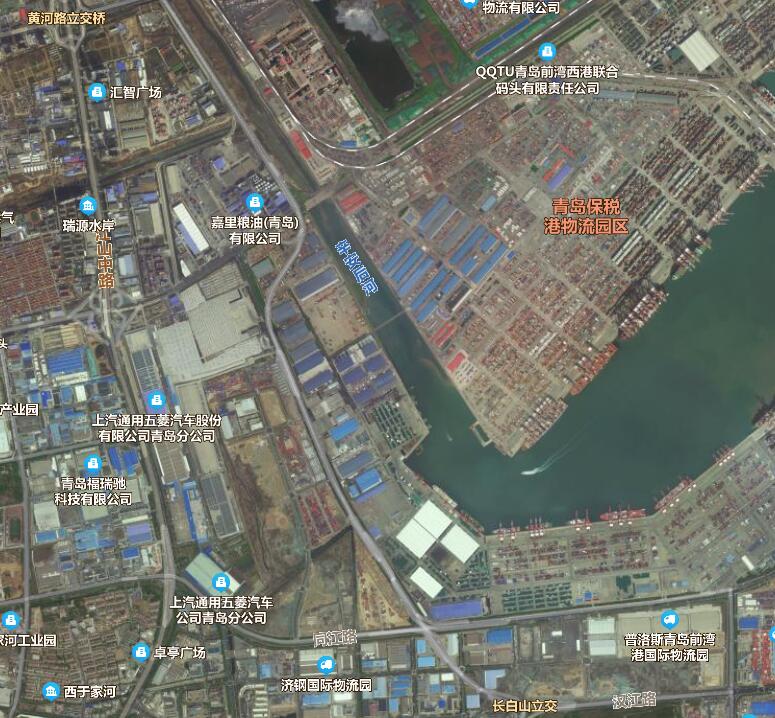This screenshot has width=775, height=718.
Task: Open the 汇智广场 place marker
Action: click(96, 93)
